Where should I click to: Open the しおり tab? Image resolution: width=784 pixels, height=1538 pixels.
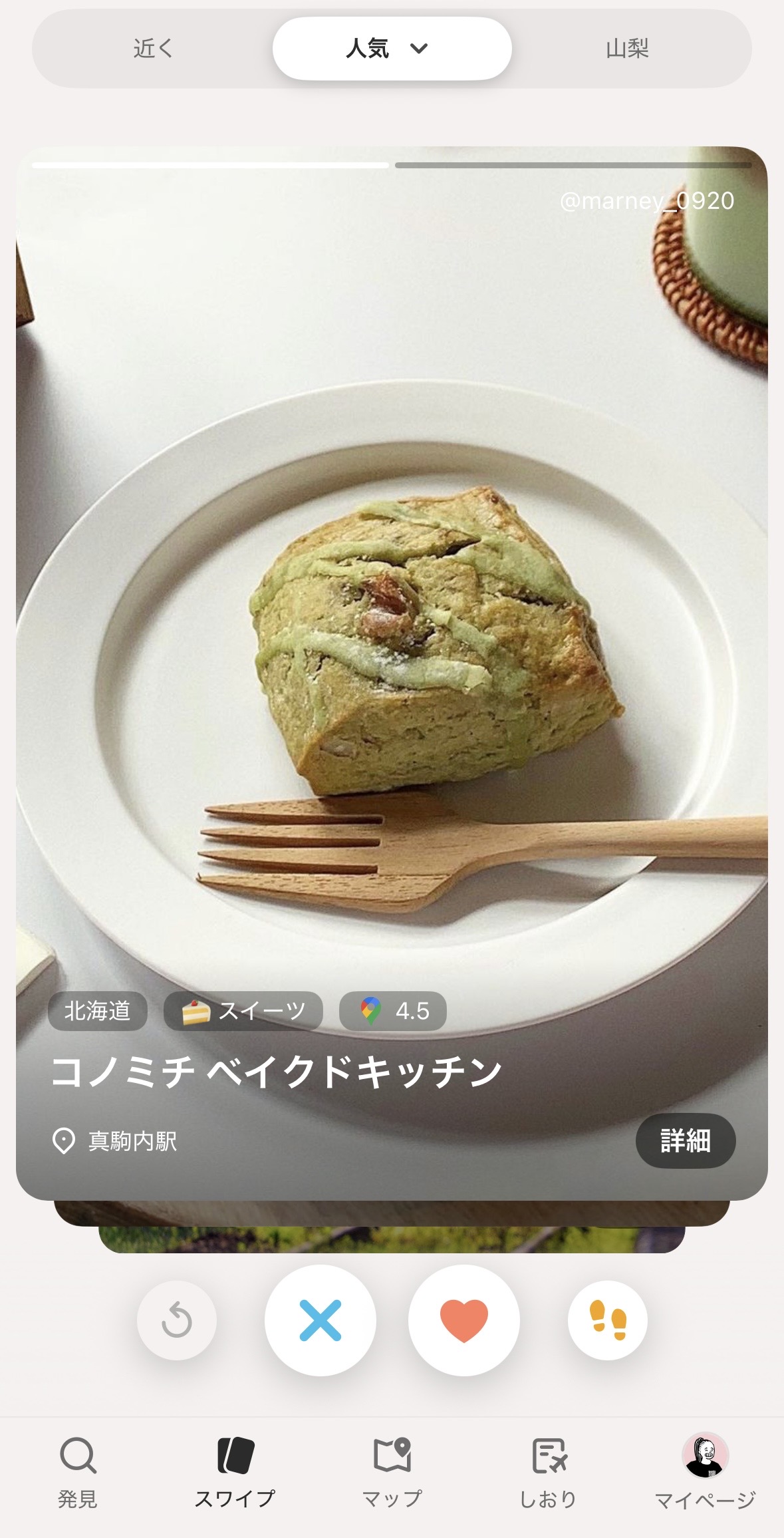[x=549, y=1471]
